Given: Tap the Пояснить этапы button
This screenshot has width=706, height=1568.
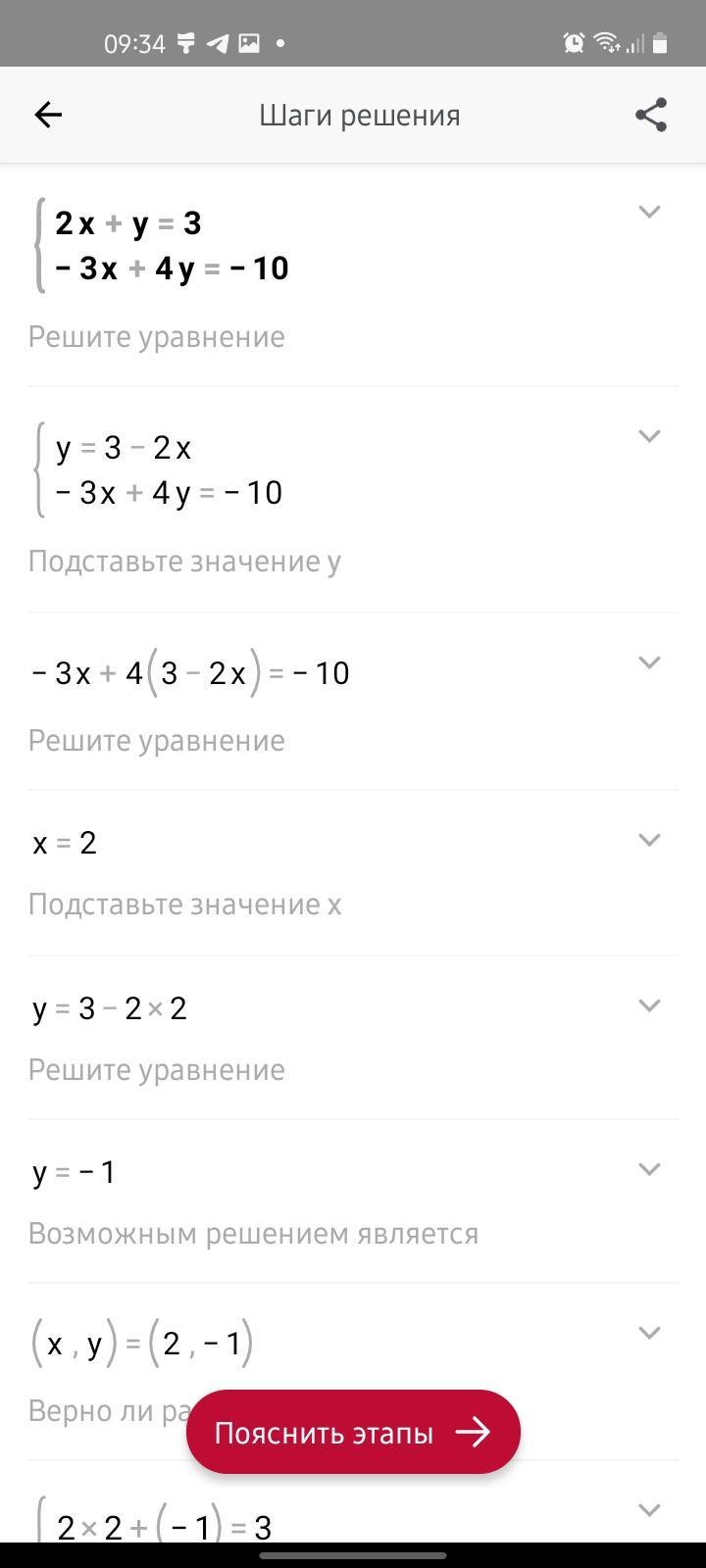Looking at the screenshot, I should 353,1432.
